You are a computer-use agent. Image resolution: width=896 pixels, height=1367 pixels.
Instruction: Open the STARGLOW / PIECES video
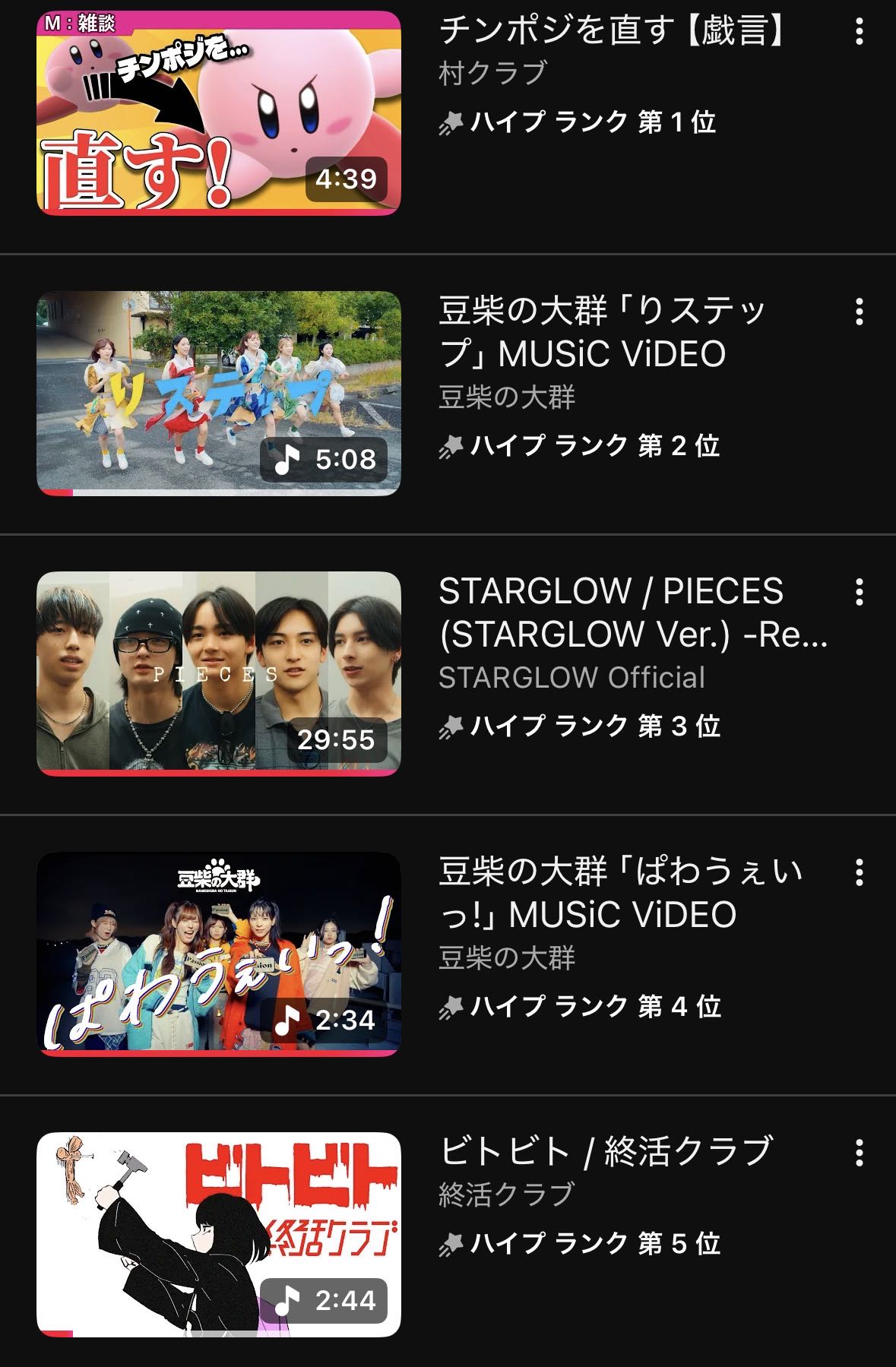click(219, 673)
